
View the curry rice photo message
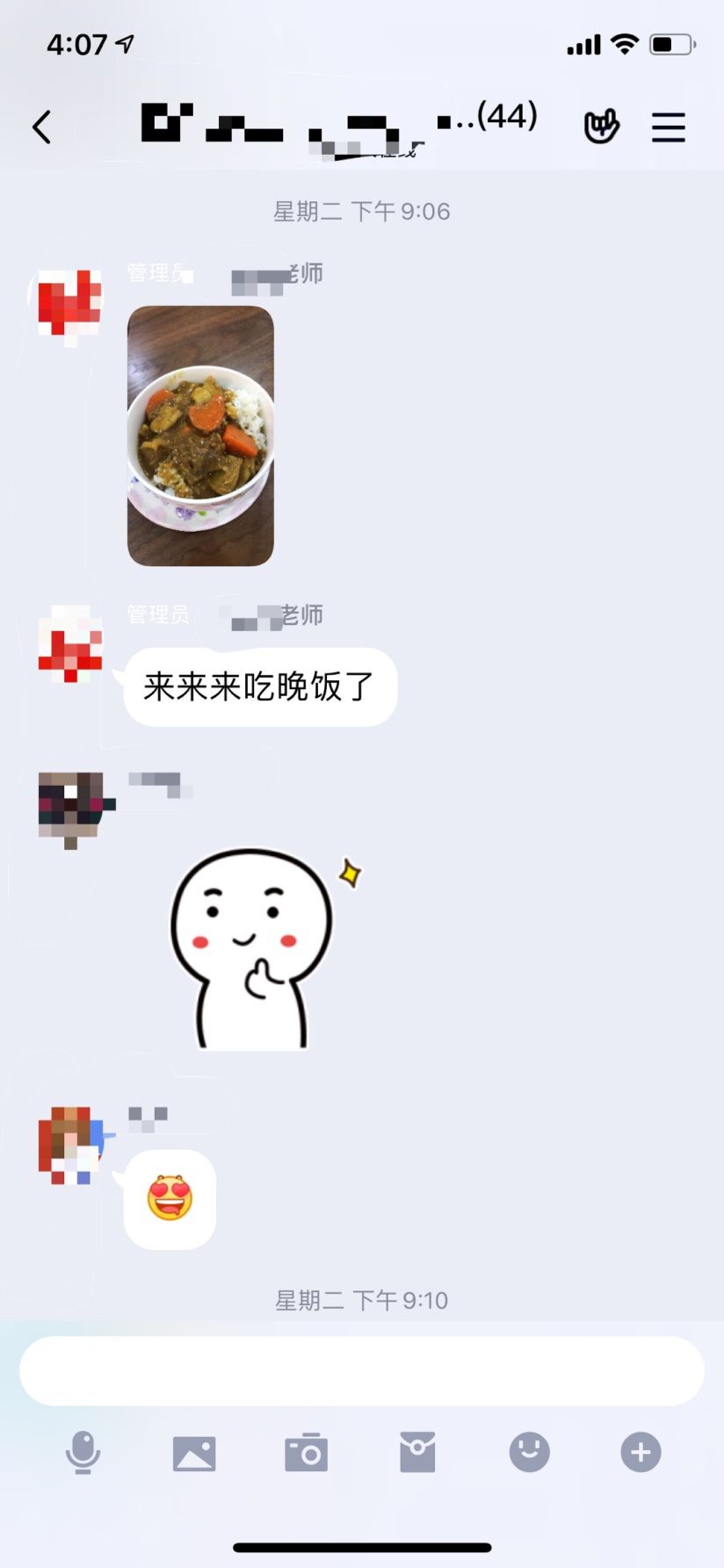(x=200, y=435)
